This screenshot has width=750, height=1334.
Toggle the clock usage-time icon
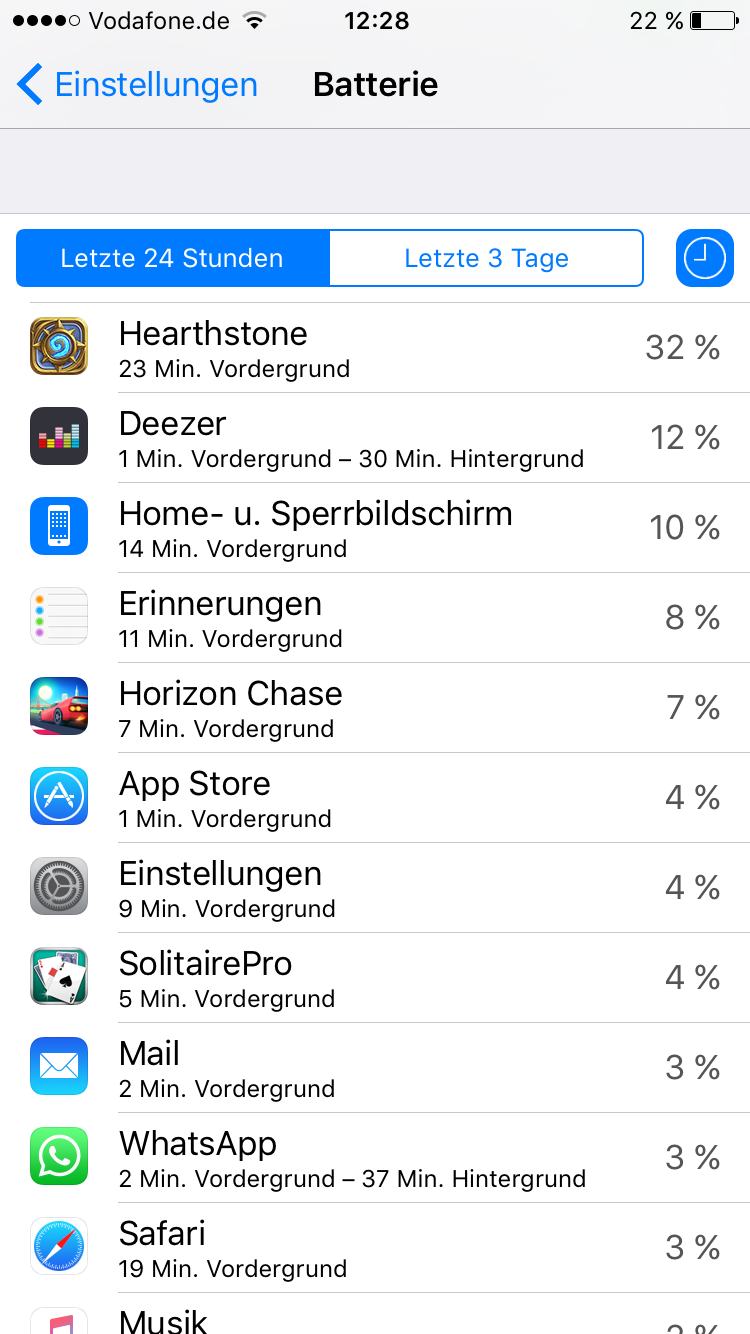704,258
